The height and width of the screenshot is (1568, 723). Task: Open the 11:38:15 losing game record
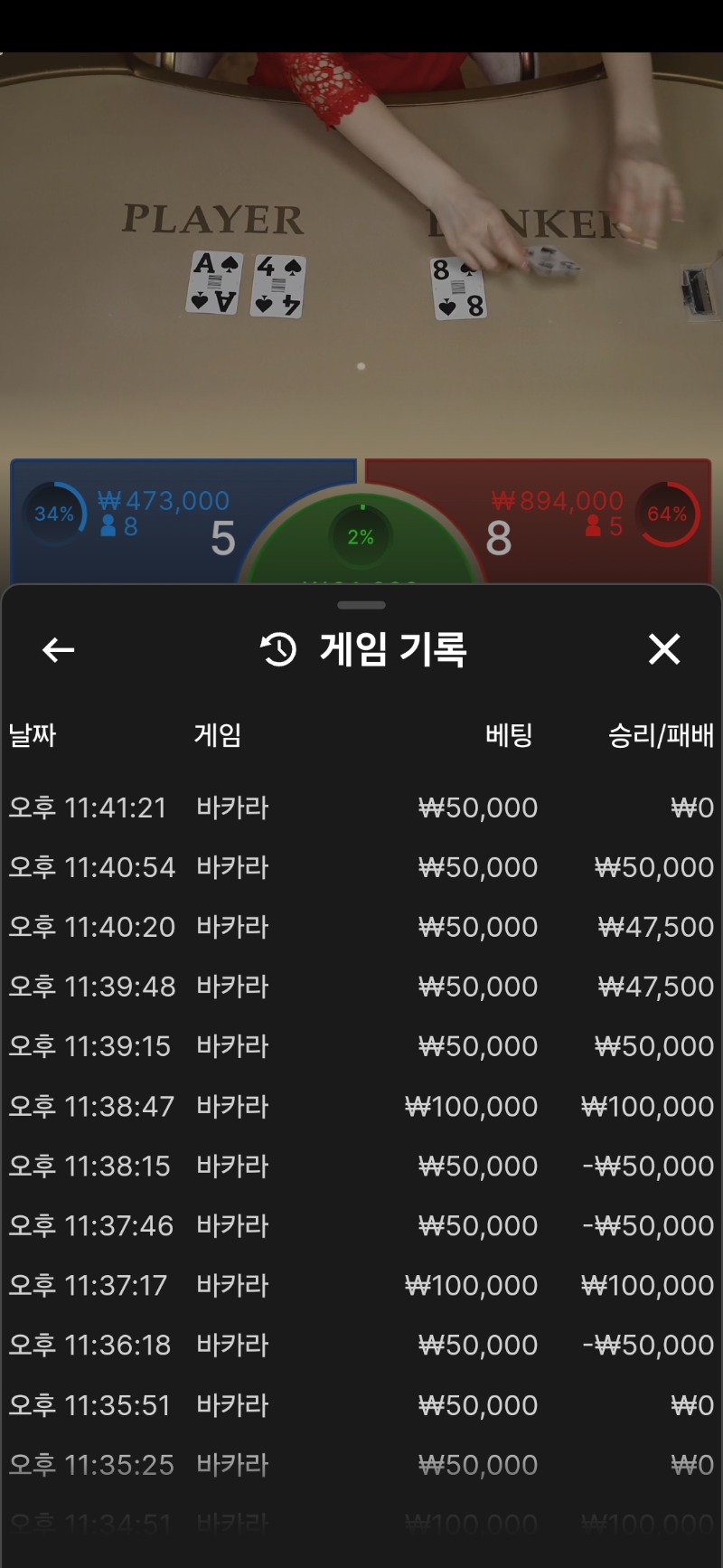click(361, 1166)
